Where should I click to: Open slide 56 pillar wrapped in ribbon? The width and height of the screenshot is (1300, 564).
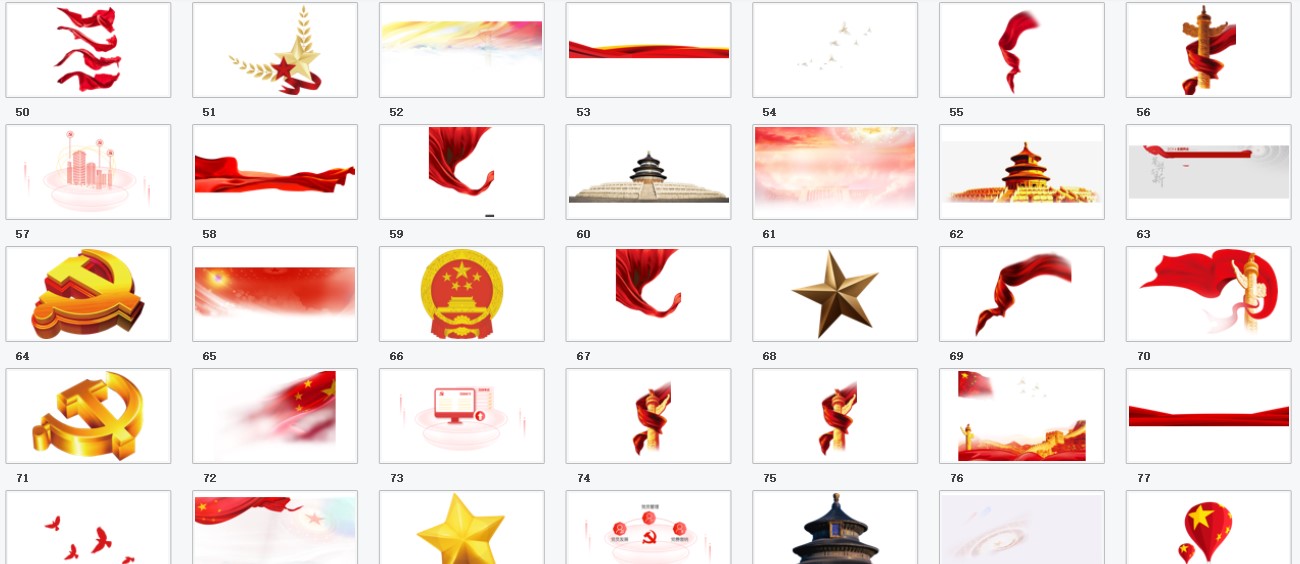(1208, 50)
